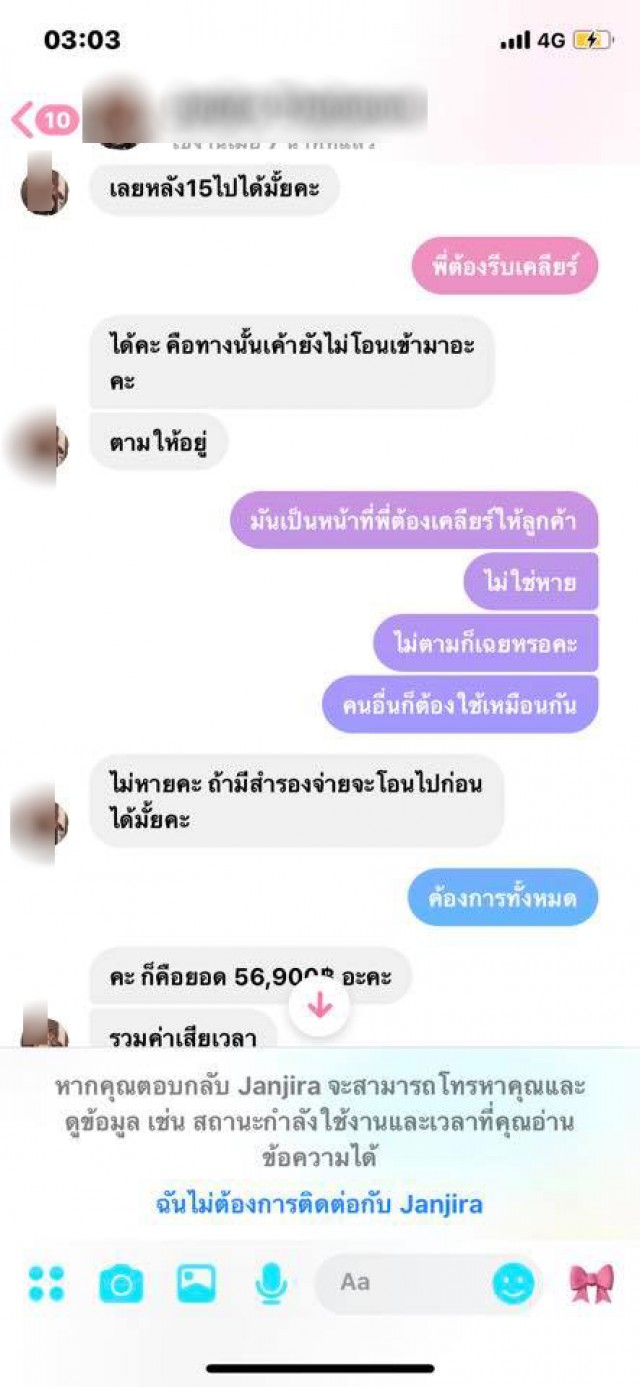Open the four-dot more options menu
Viewport: 640px width, 1387px height.
(46, 1283)
